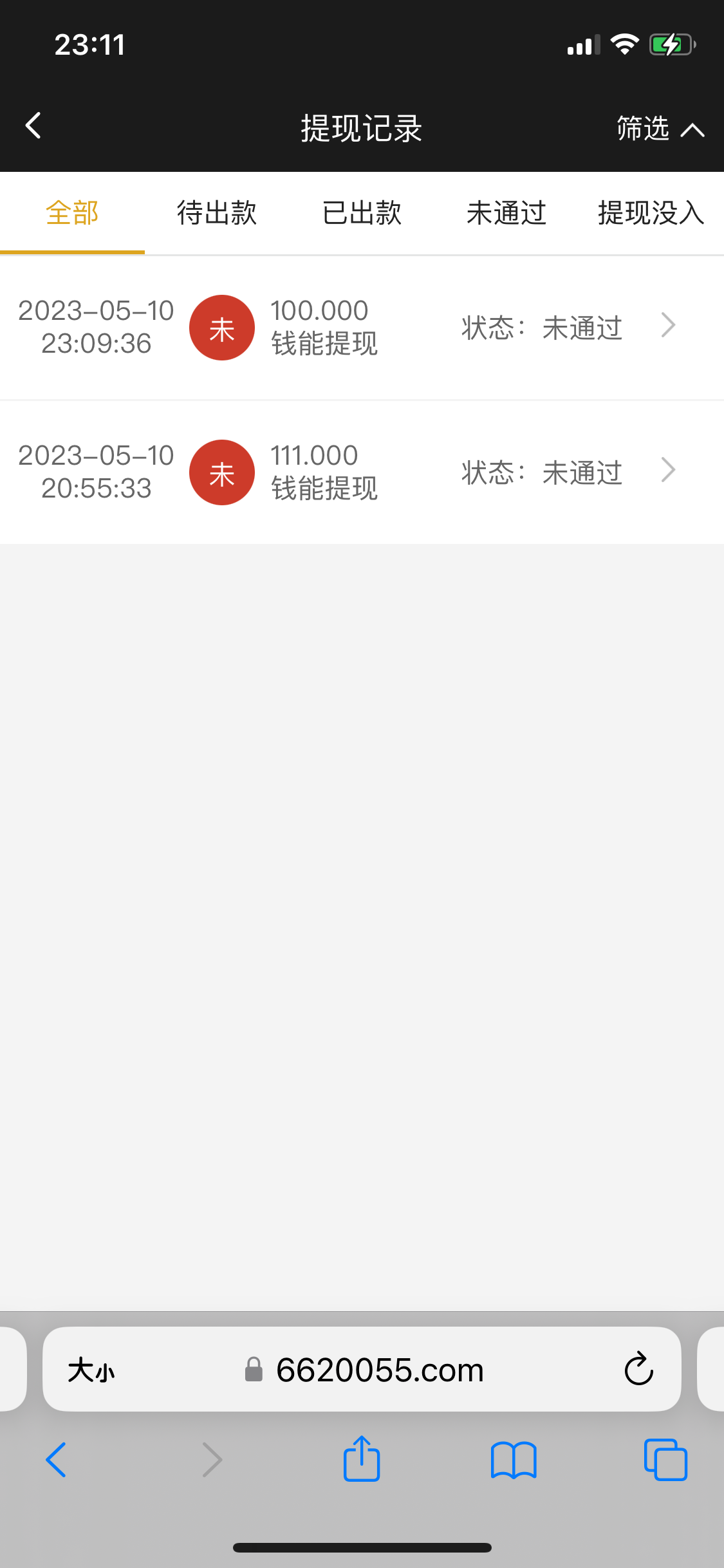Select the 未通过 filter option
The width and height of the screenshot is (724, 1568).
[x=505, y=212]
